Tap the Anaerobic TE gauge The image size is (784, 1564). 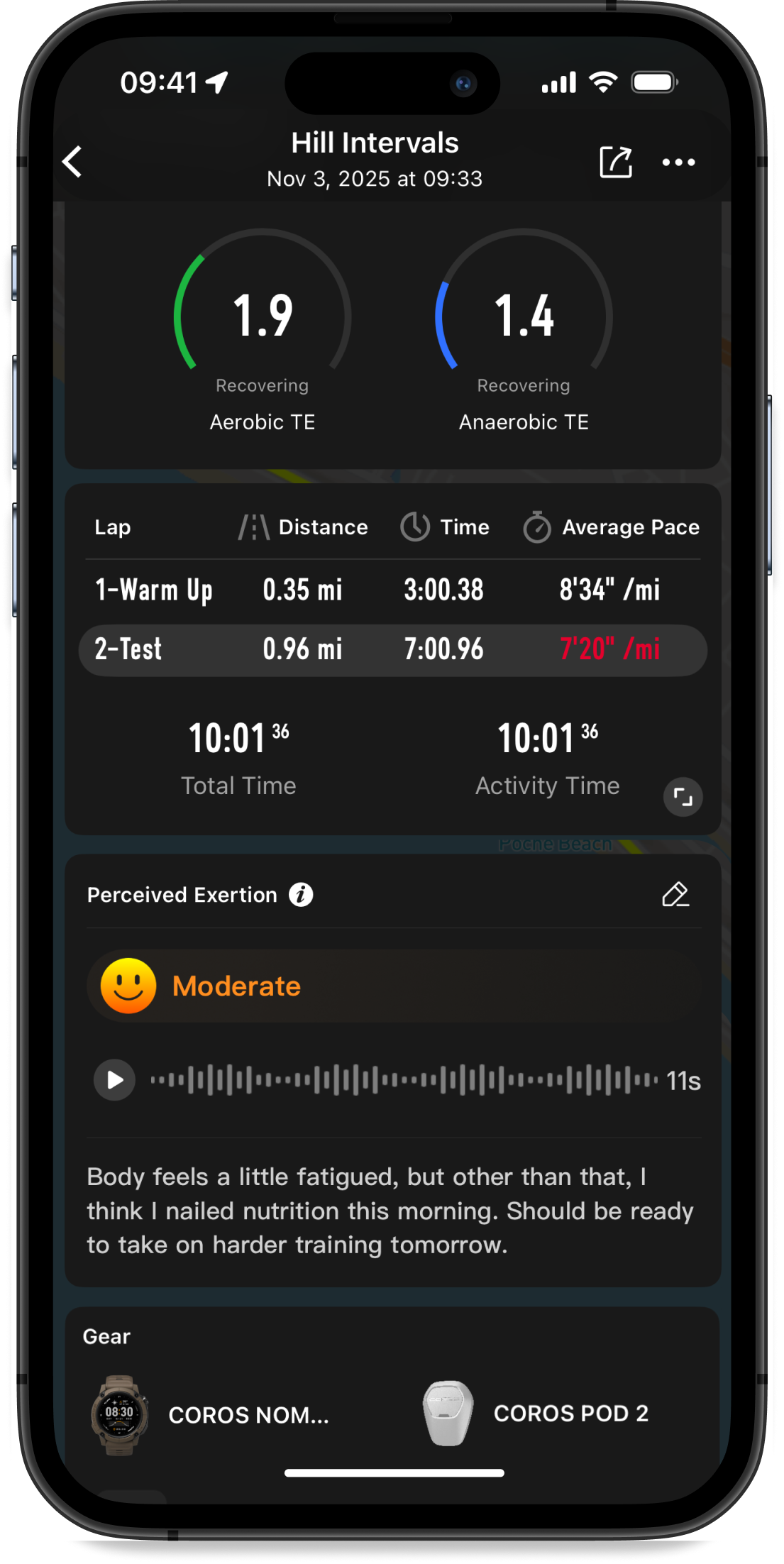point(524,316)
